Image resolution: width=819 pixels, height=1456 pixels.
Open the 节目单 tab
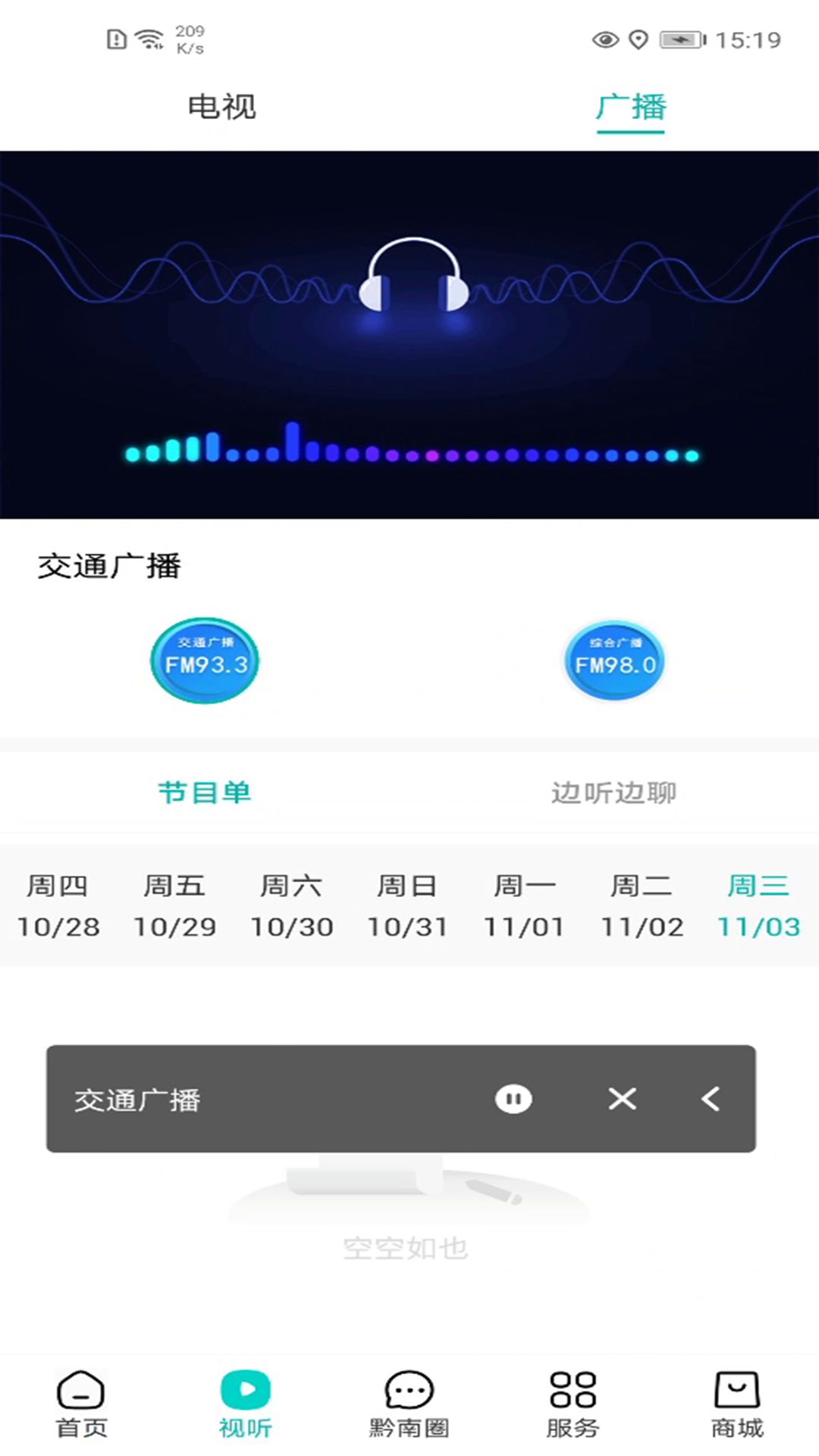[x=205, y=792]
